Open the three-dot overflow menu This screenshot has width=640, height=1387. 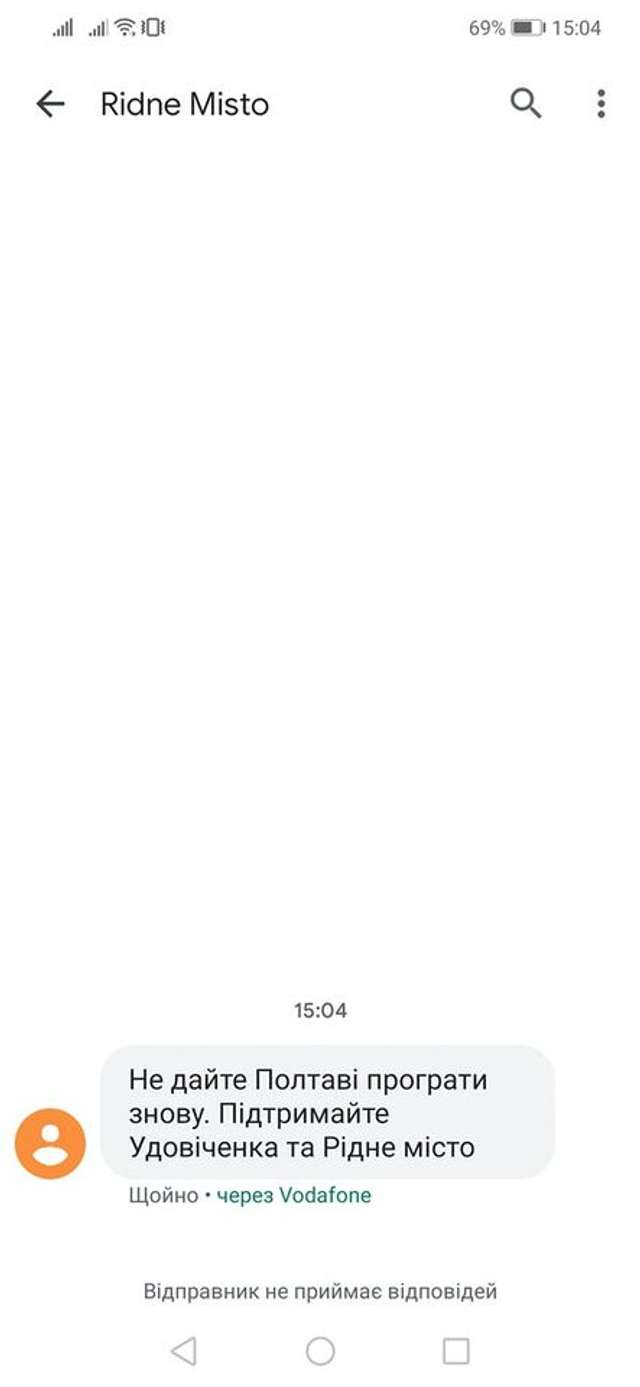pyautogui.click(x=601, y=103)
